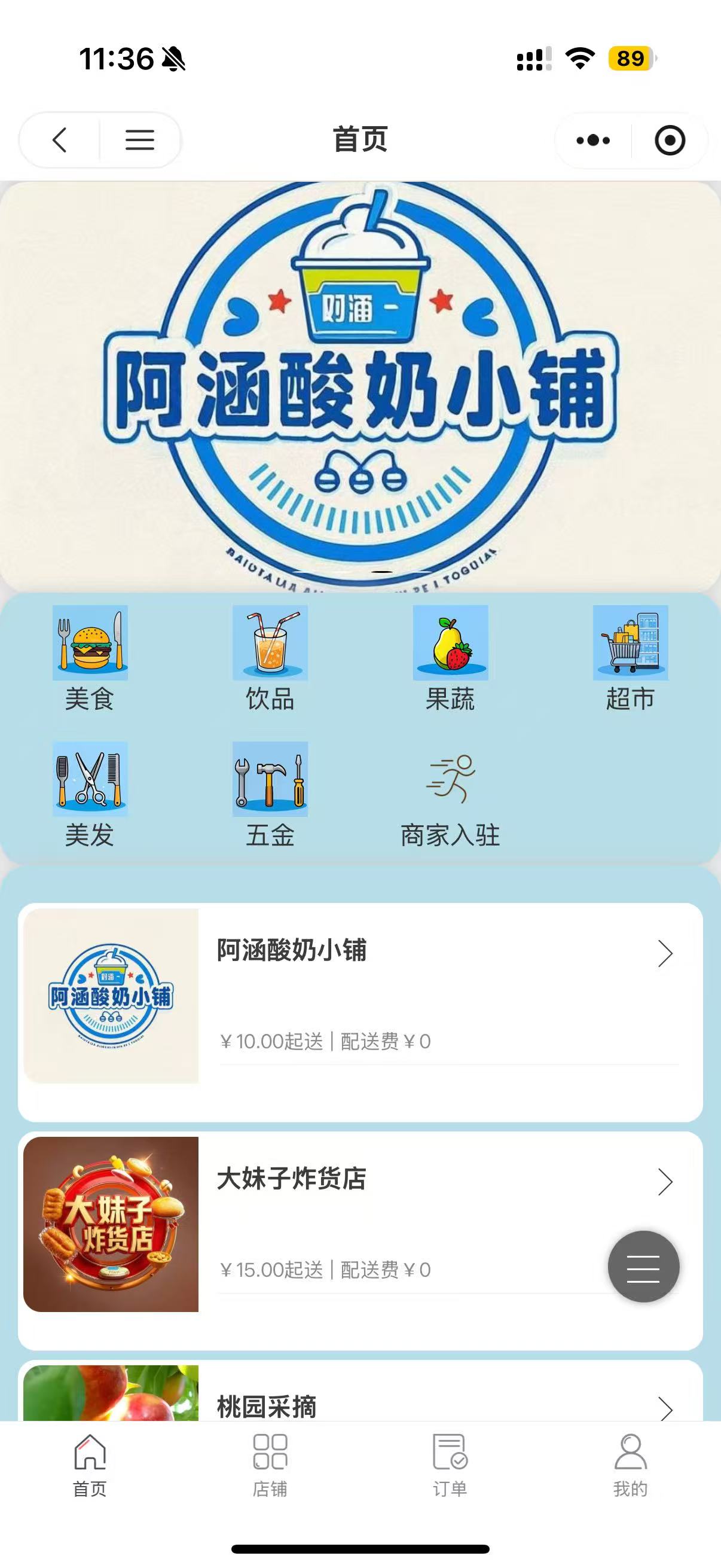This screenshot has width=721, height=1568.
Task: Select the 饮品 drinks category icon
Action: point(271,643)
